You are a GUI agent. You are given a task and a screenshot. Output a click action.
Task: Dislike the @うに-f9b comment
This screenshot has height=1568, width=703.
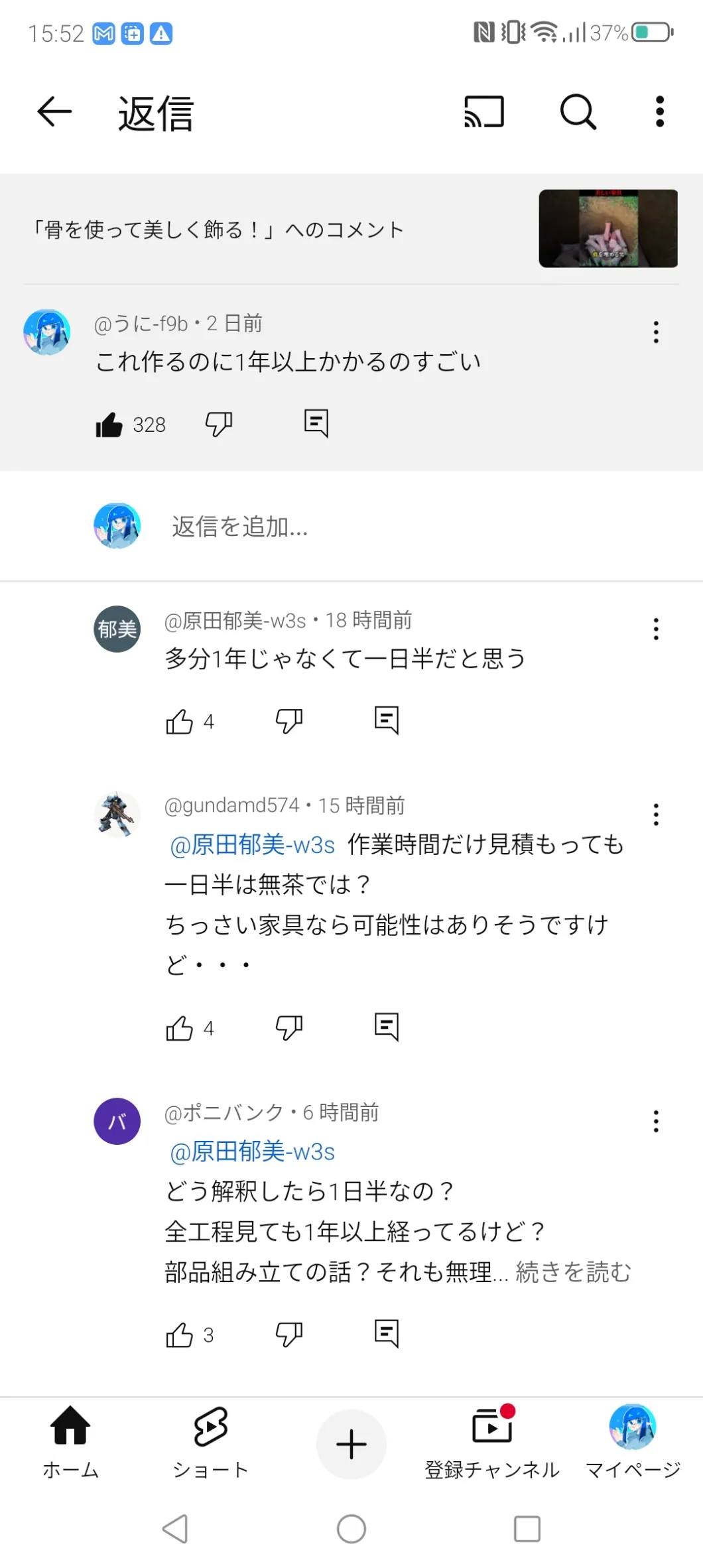[218, 423]
